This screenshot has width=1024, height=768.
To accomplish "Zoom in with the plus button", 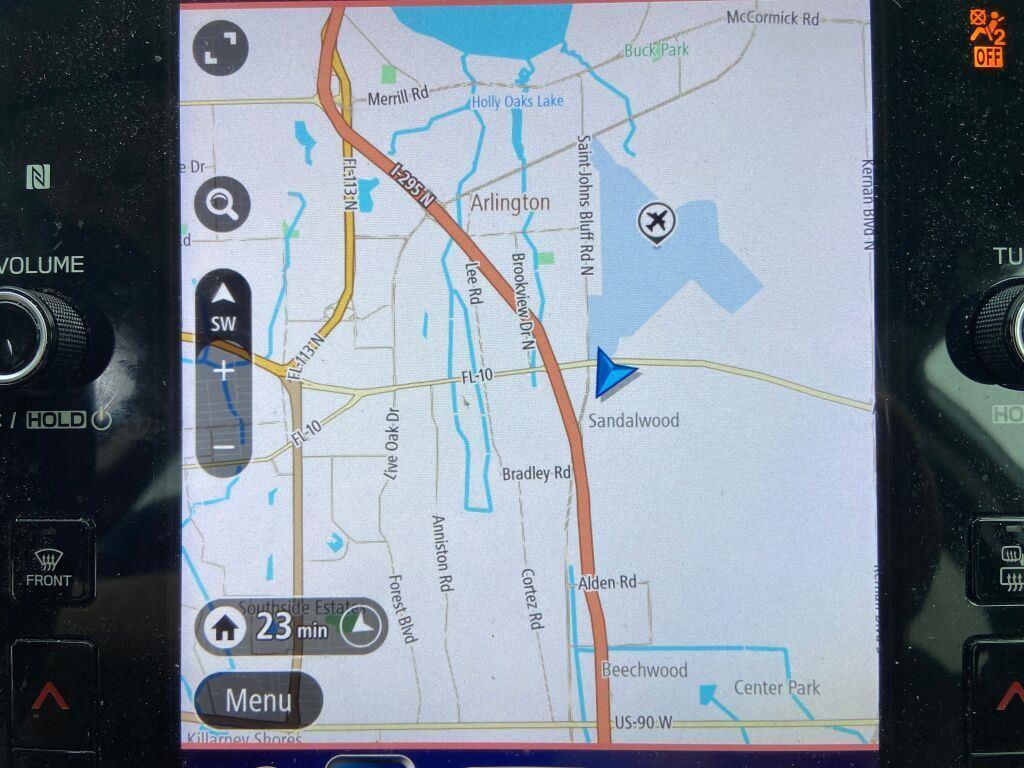I will [223, 371].
